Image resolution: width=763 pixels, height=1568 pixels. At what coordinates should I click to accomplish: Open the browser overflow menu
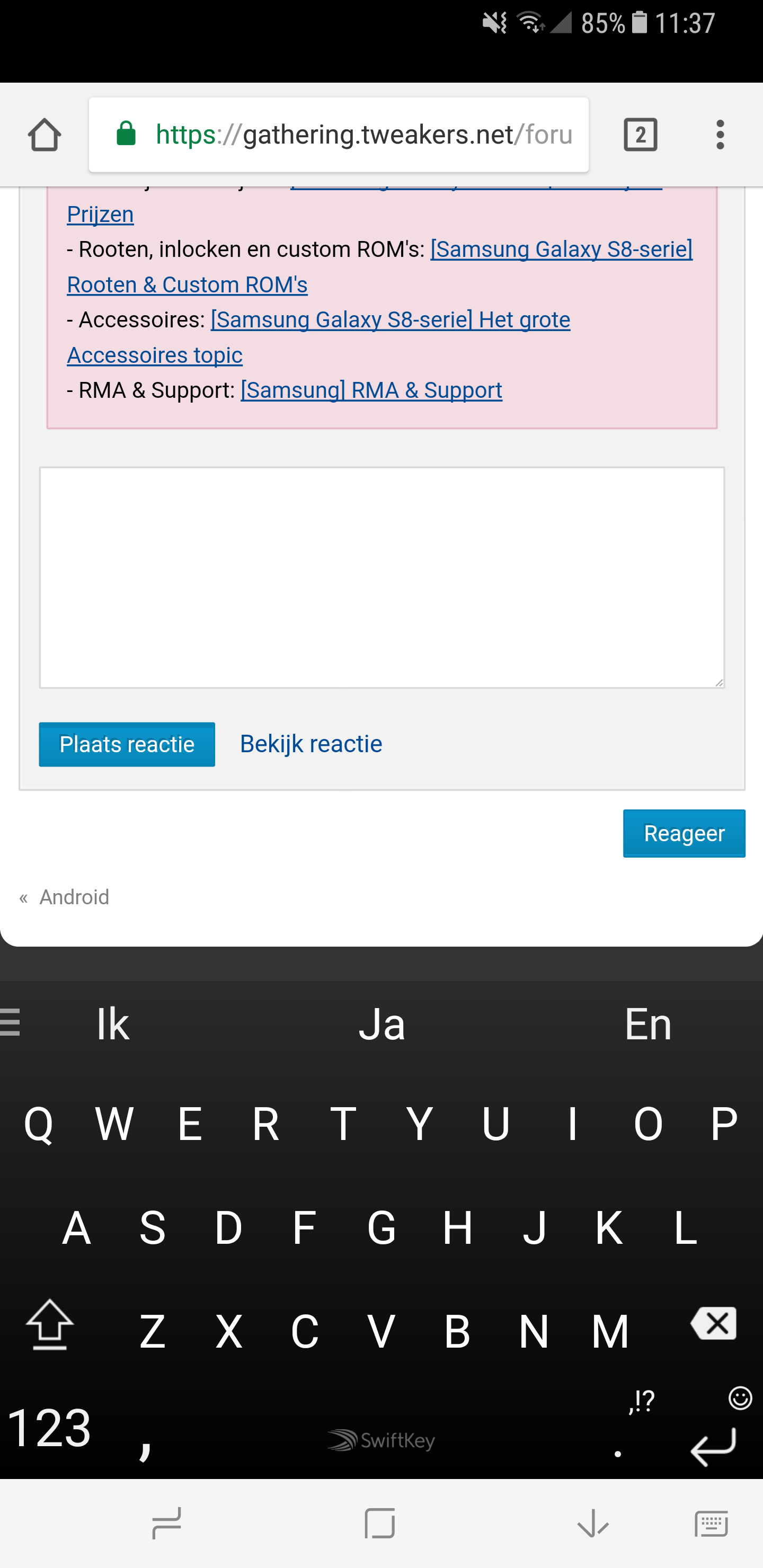[720, 135]
